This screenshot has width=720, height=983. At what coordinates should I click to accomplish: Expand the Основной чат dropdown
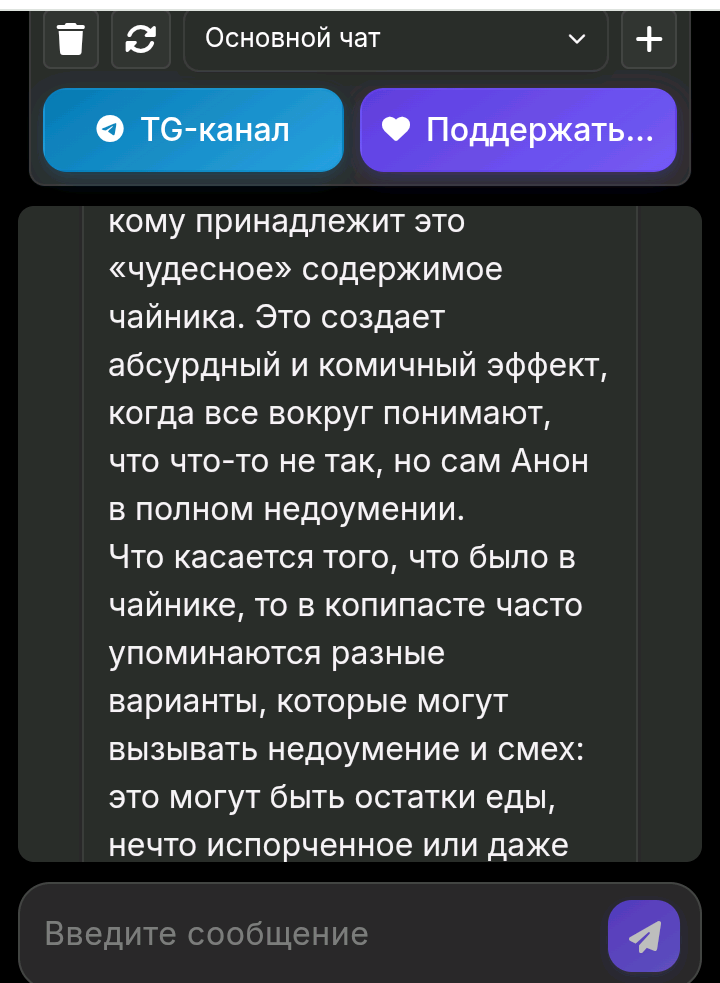pyautogui.click(x=396, y=40)
